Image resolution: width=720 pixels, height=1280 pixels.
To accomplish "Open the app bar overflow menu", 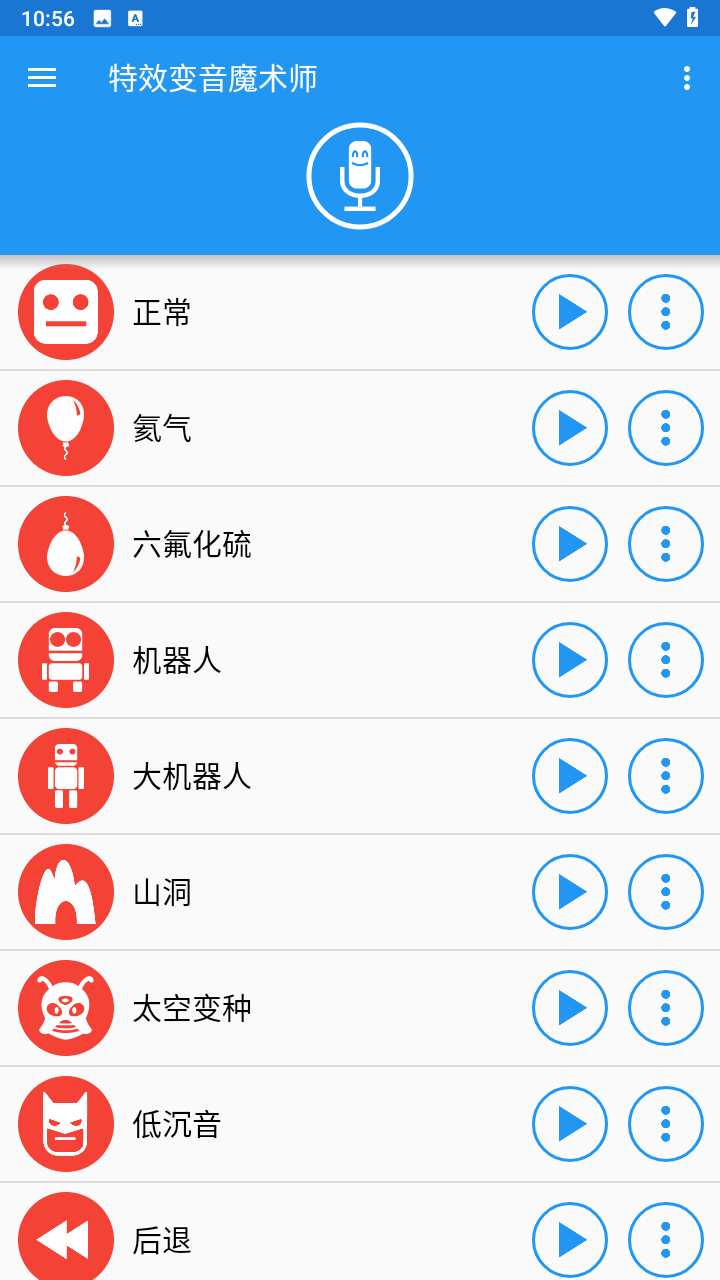I will coord(686,78).
